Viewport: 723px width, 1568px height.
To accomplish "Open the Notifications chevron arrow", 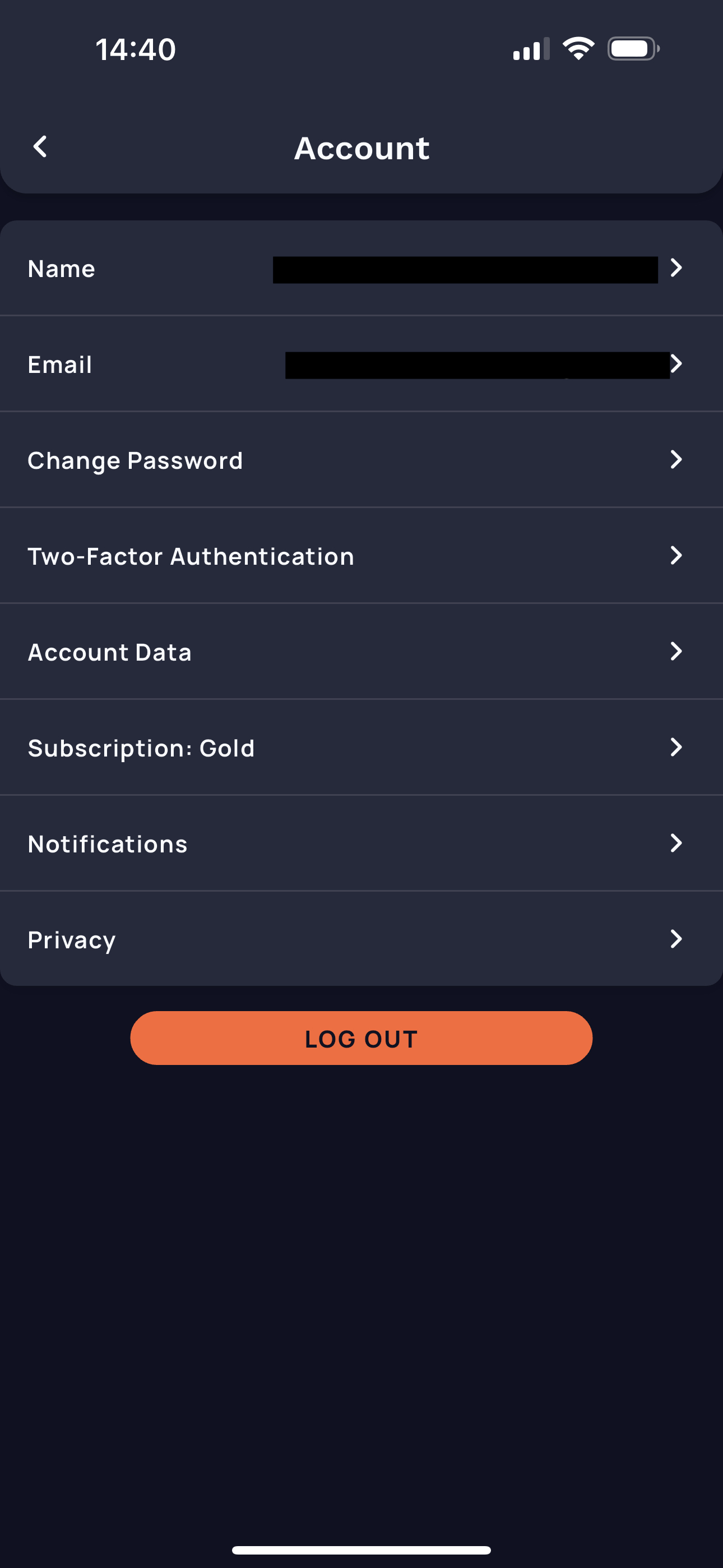I will [x=676, y=842].
